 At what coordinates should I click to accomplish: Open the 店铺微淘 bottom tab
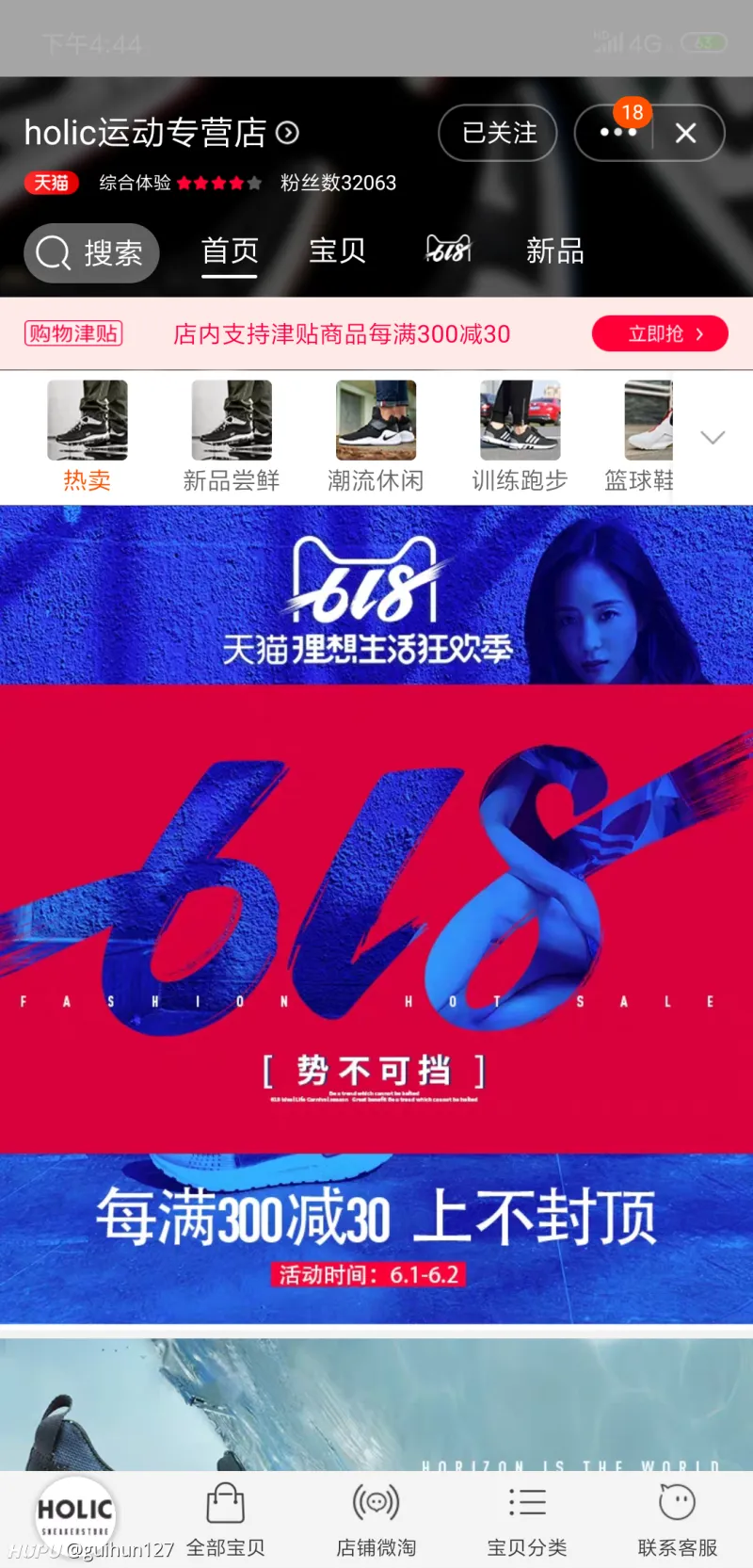point(376,1519)
